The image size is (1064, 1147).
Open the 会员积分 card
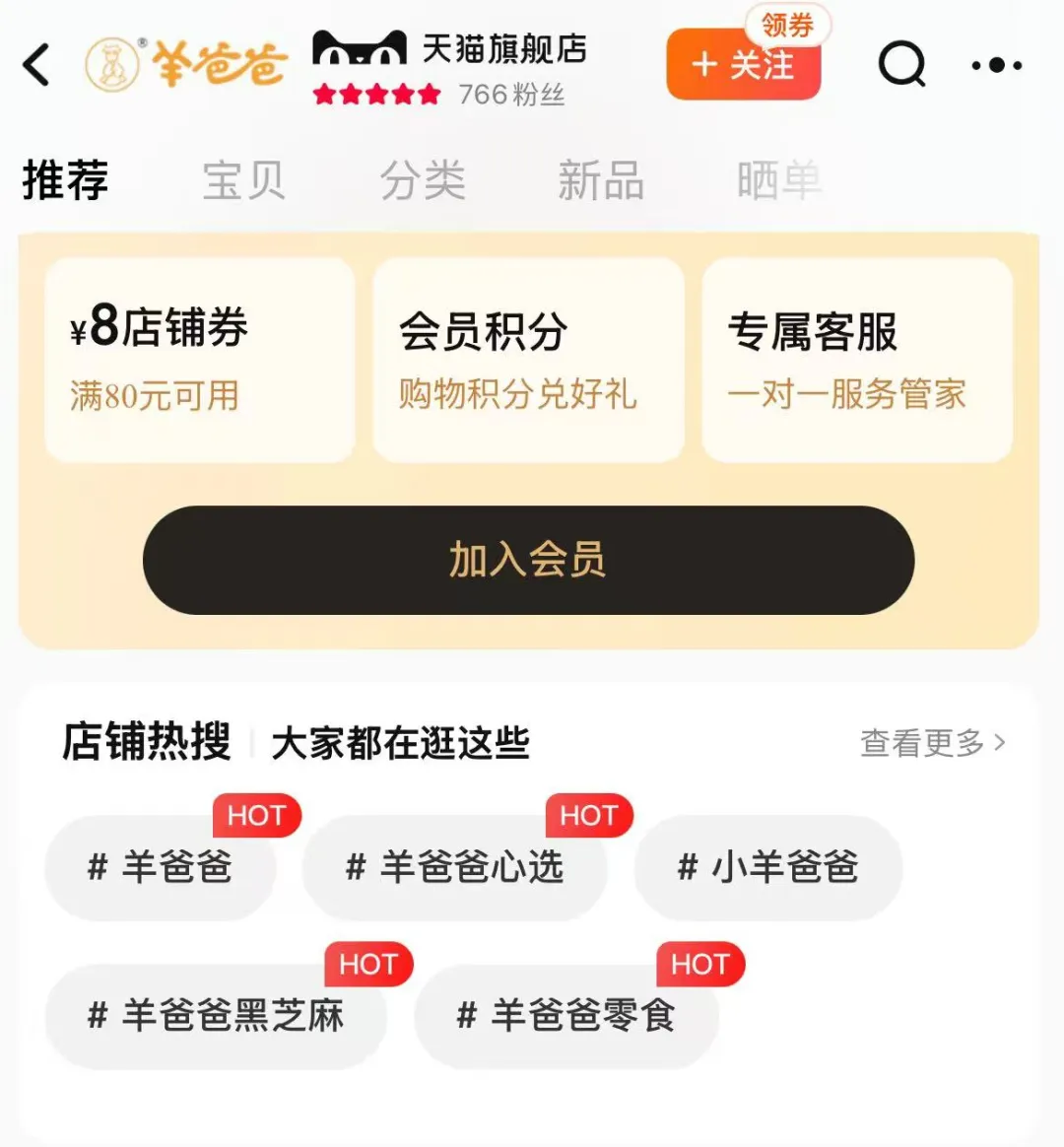(528, 360)
